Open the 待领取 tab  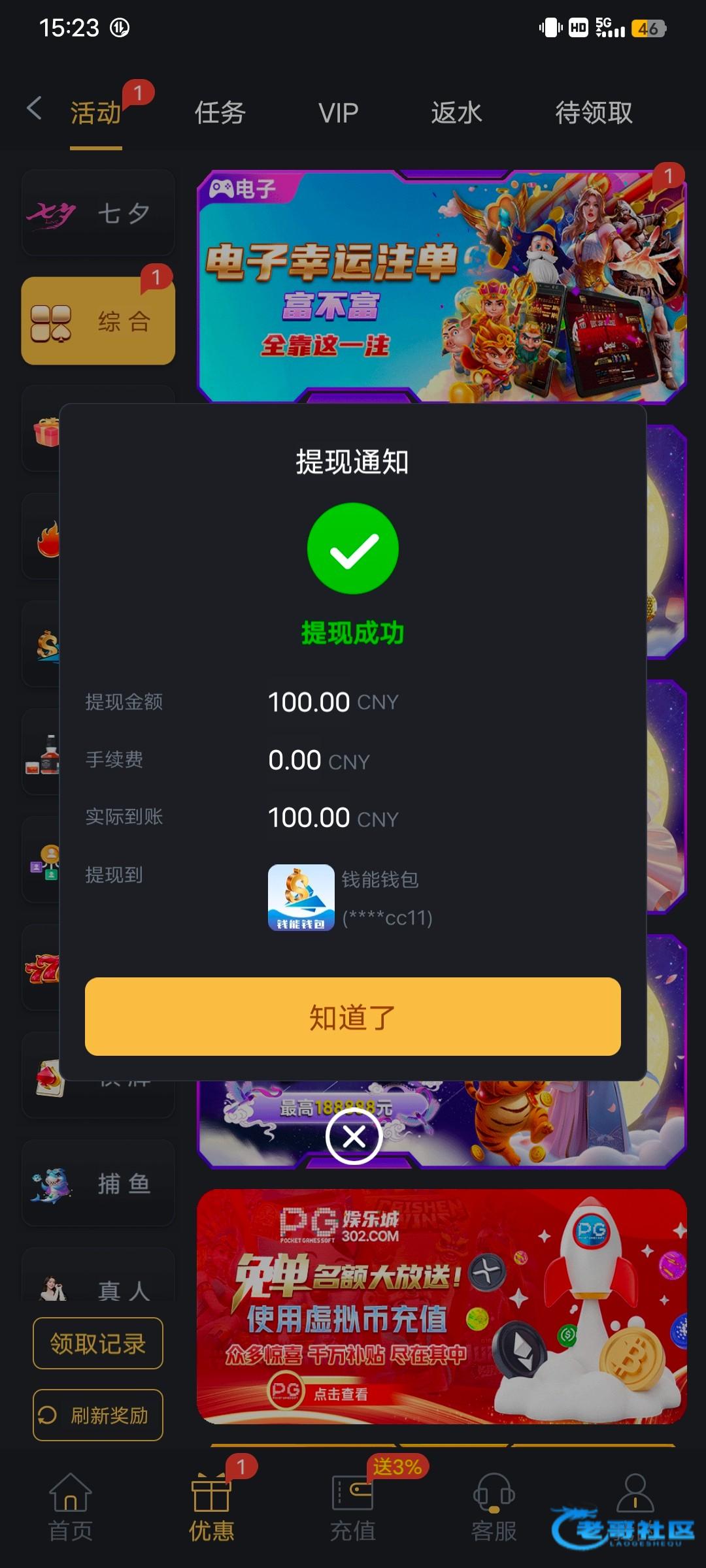click(594, 113)
